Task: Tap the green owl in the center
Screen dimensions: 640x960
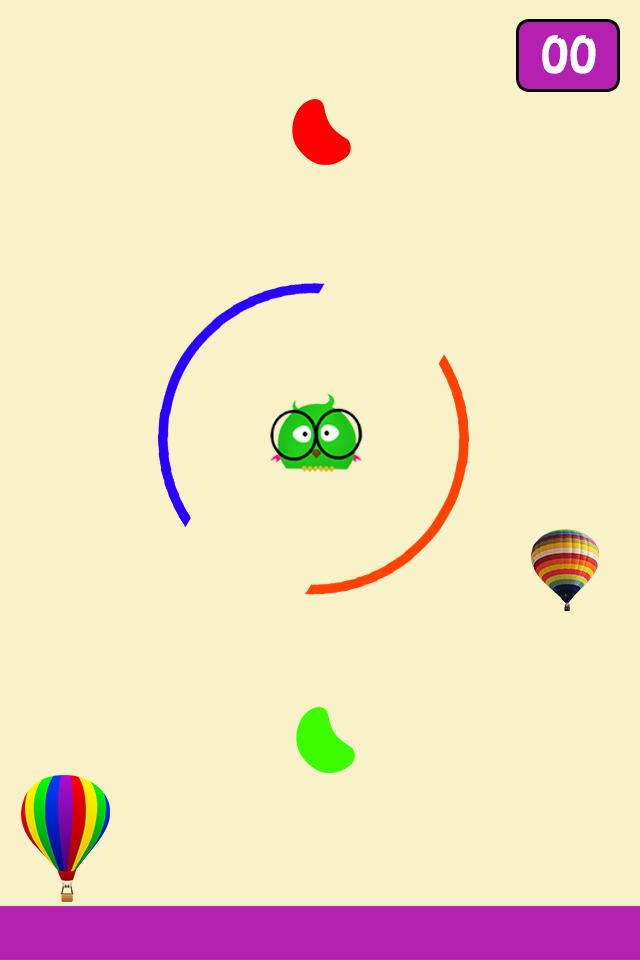Action: (316, 436)
